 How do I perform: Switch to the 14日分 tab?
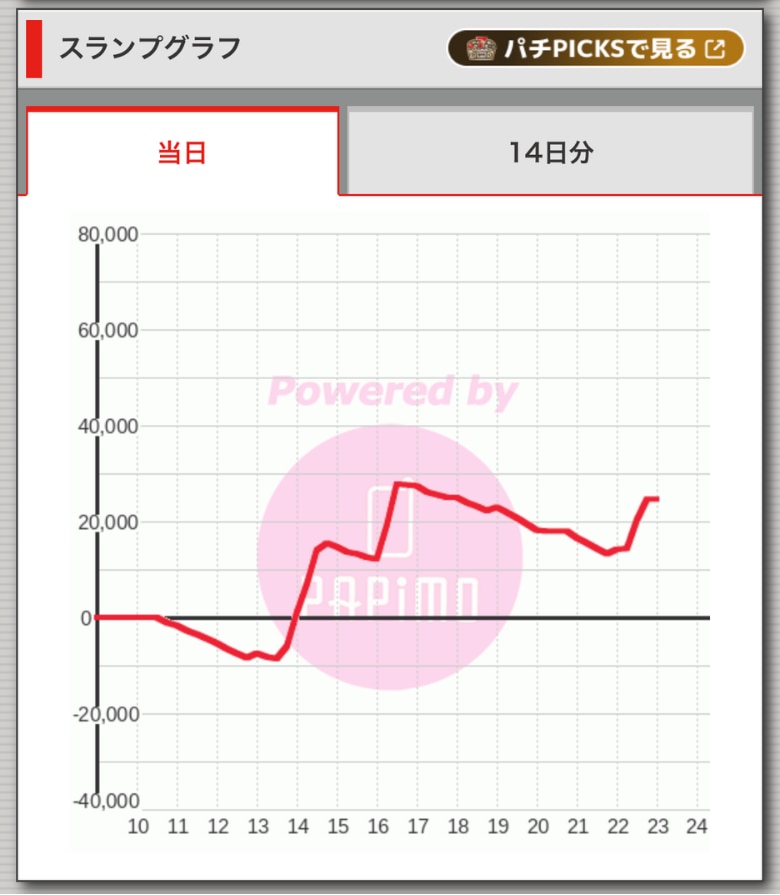(550, 153)
